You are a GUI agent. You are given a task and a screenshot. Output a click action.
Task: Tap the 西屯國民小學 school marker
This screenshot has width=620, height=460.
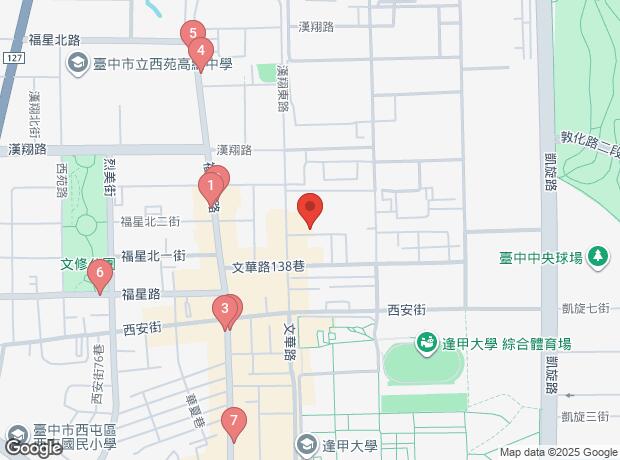(x=17, y=435)
